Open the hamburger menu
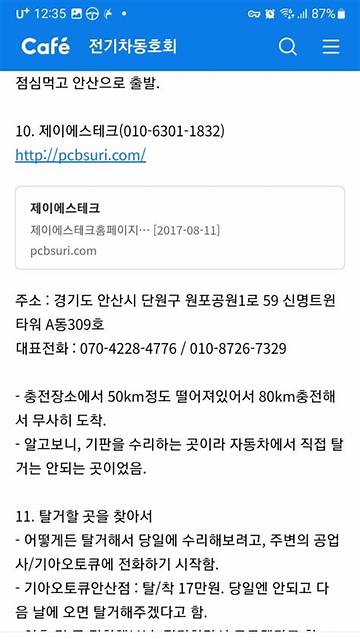 (x=331, y=47)
